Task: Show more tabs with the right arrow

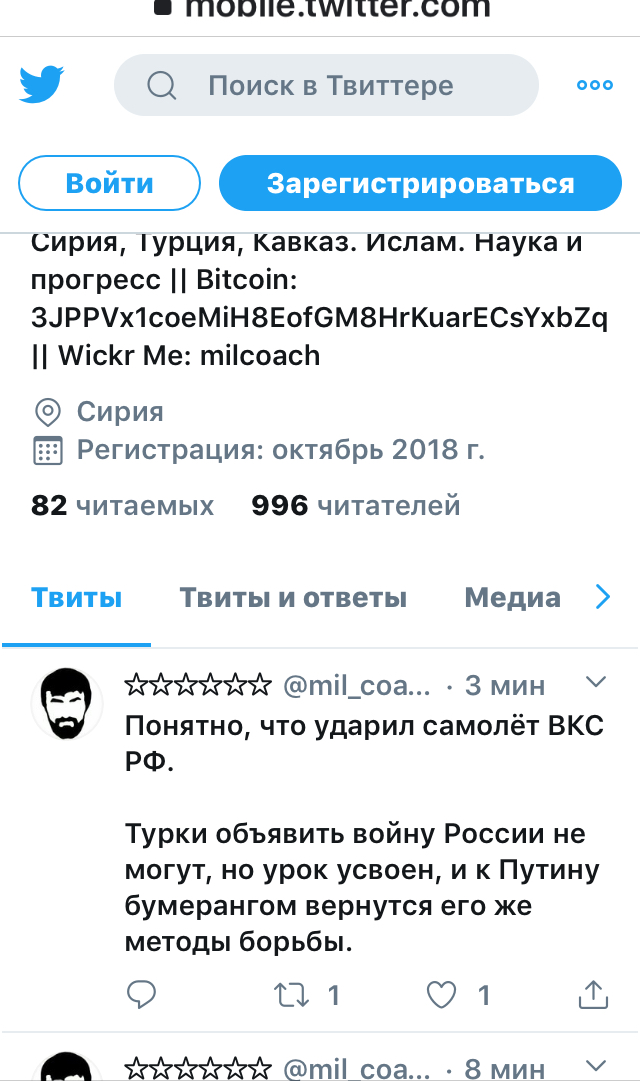Action: point(602,598)
